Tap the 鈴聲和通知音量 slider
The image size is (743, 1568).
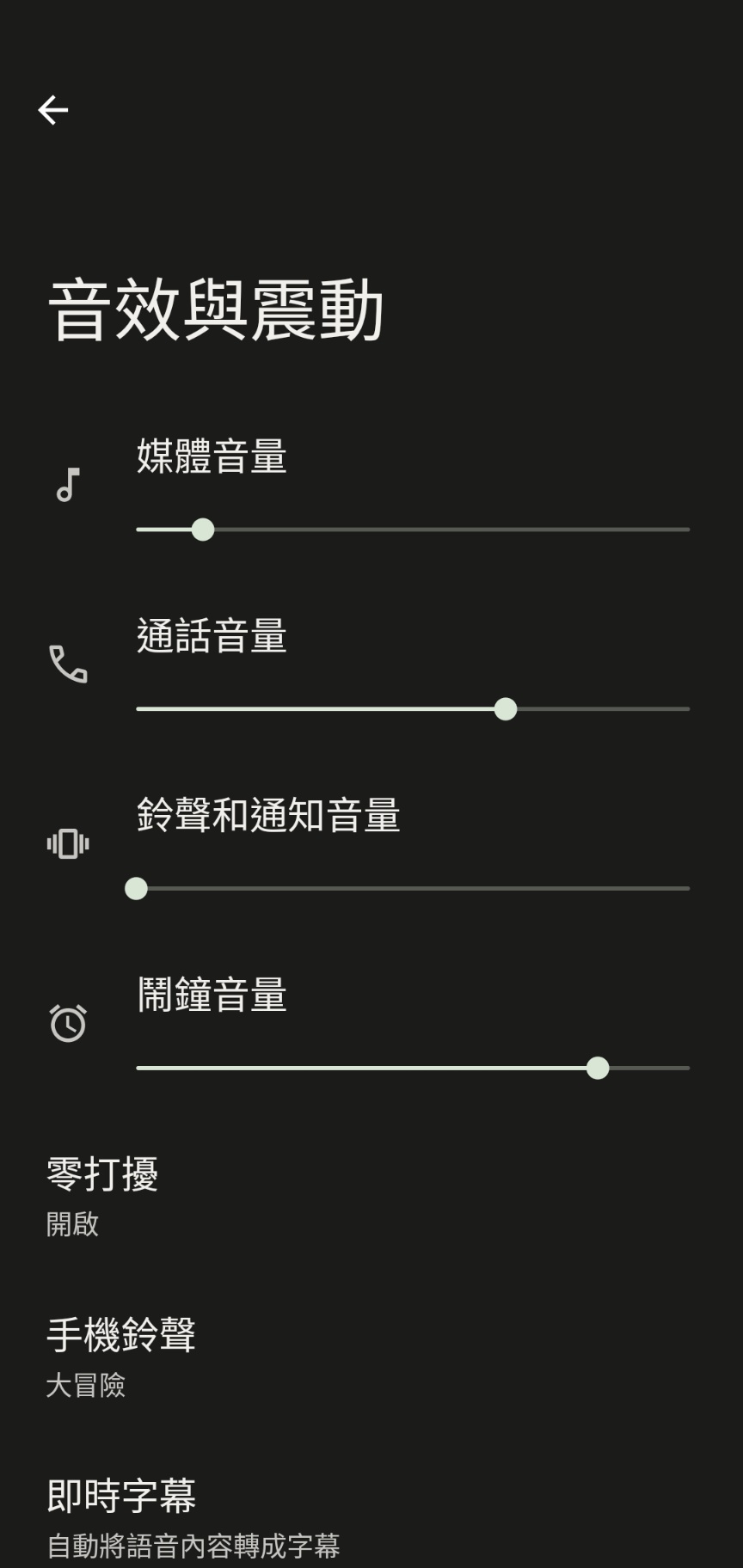tap(413, 888)
